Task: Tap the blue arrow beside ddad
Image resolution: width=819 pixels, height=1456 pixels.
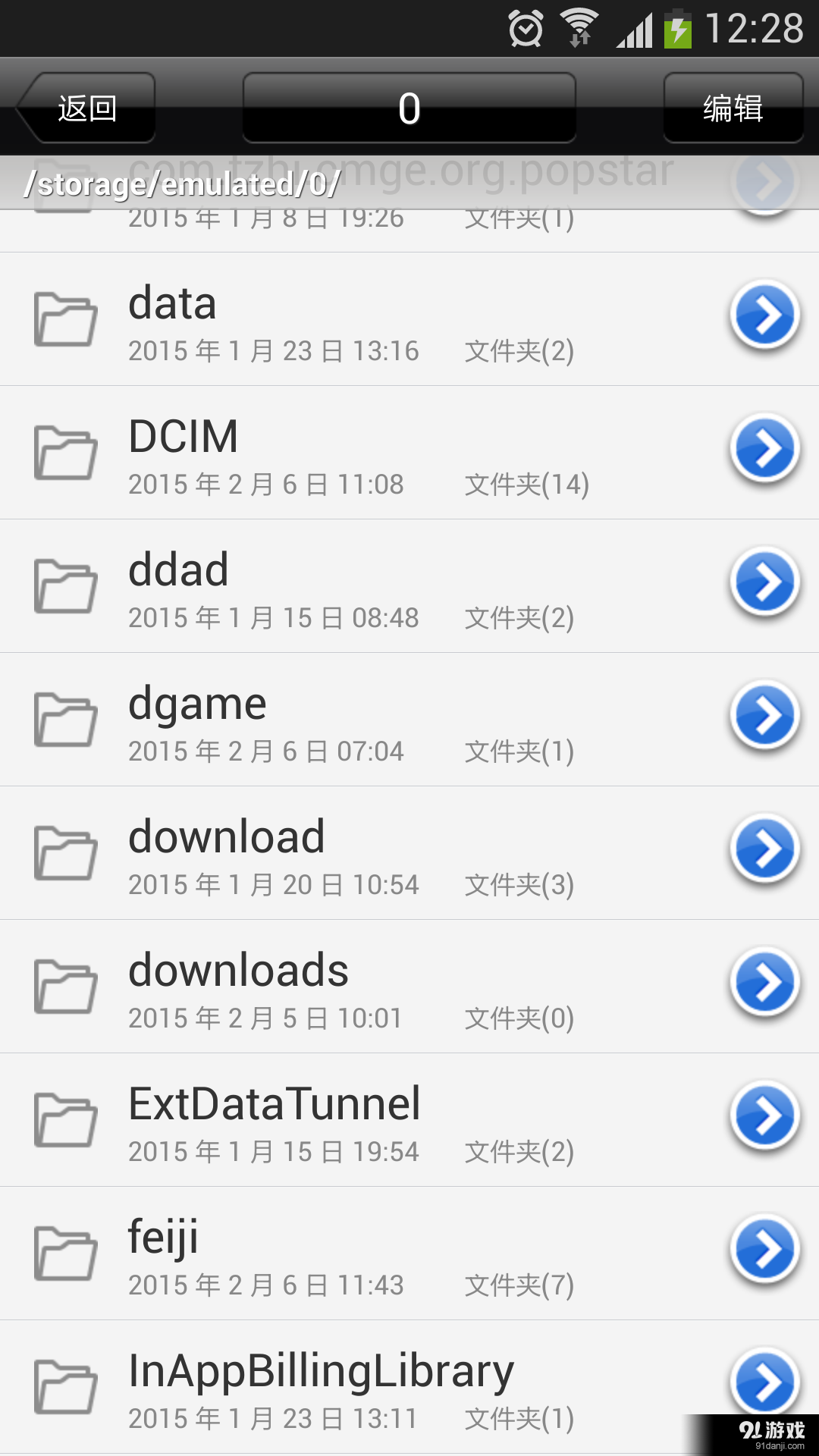Action: click(x=765, y=583)
